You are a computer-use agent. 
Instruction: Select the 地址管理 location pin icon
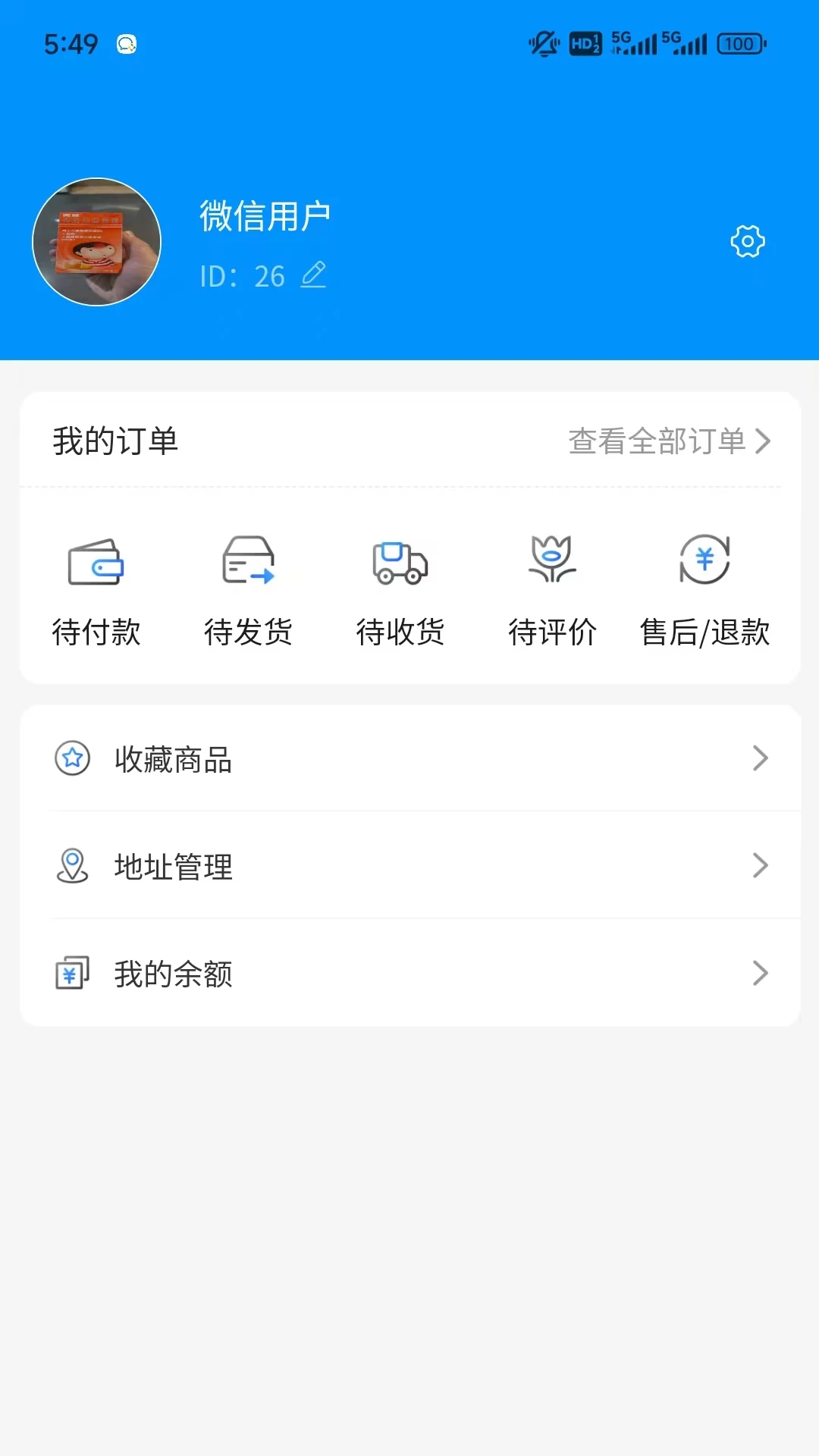[73, 866]
